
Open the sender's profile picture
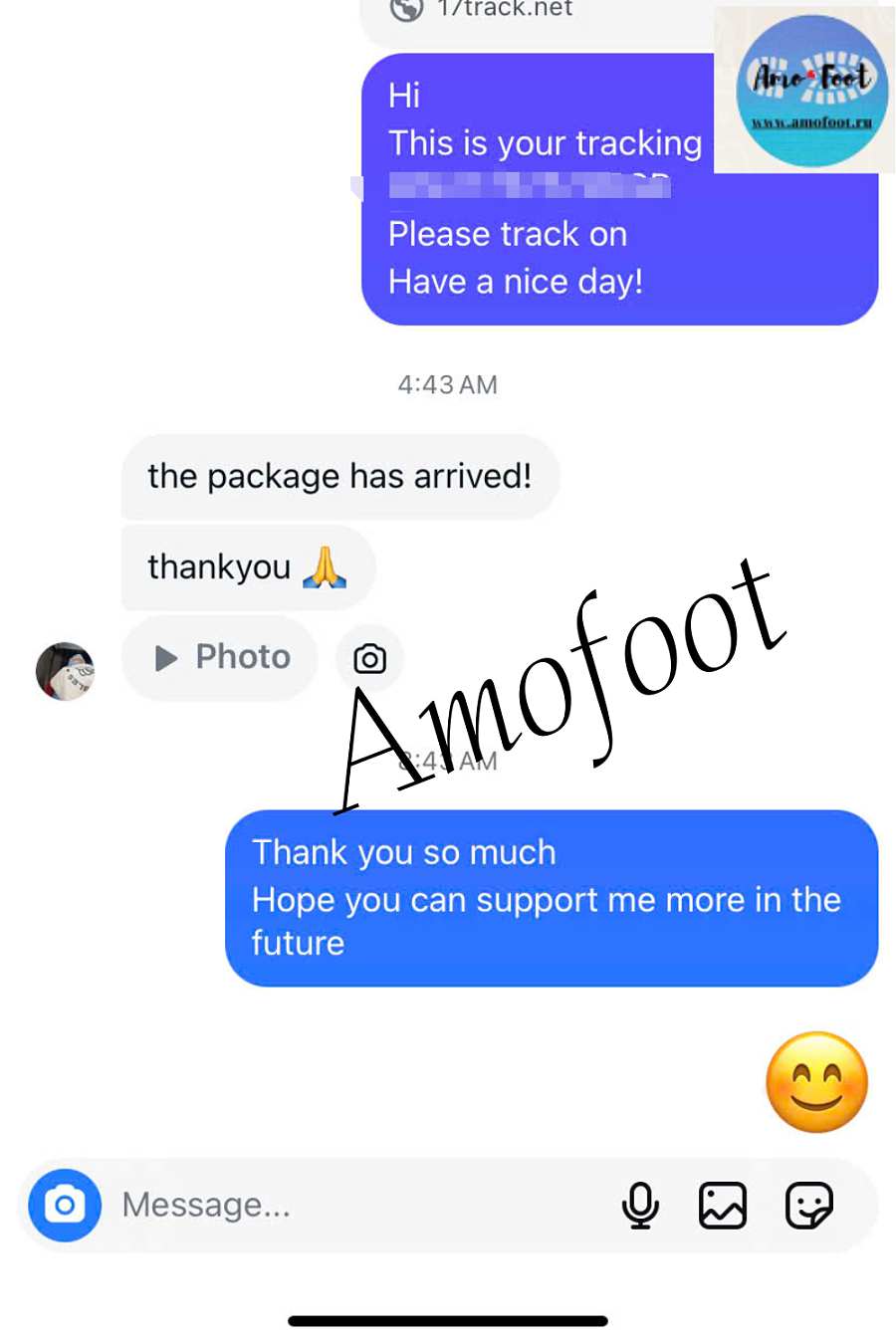click(65, 671)
